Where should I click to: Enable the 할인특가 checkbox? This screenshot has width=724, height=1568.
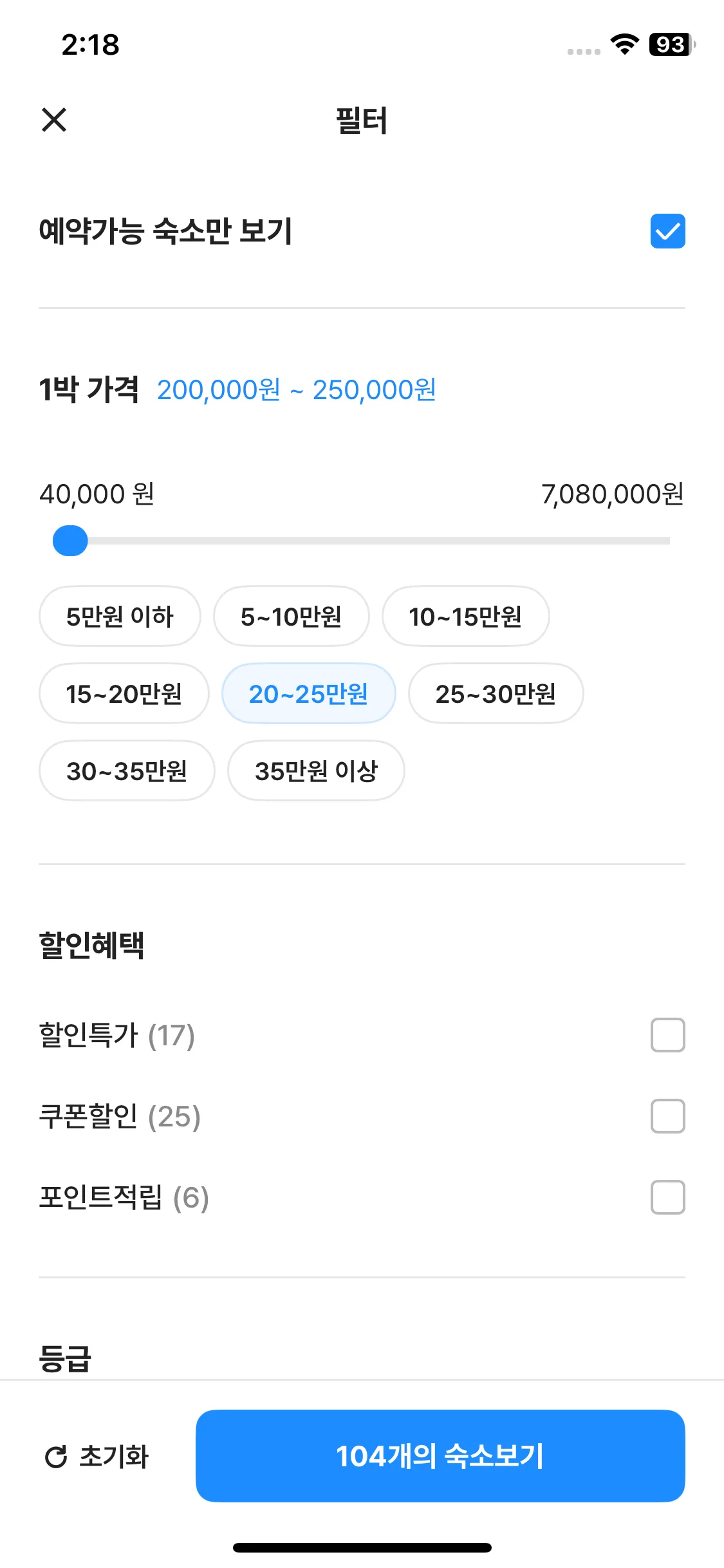[x=667, y=1034]
